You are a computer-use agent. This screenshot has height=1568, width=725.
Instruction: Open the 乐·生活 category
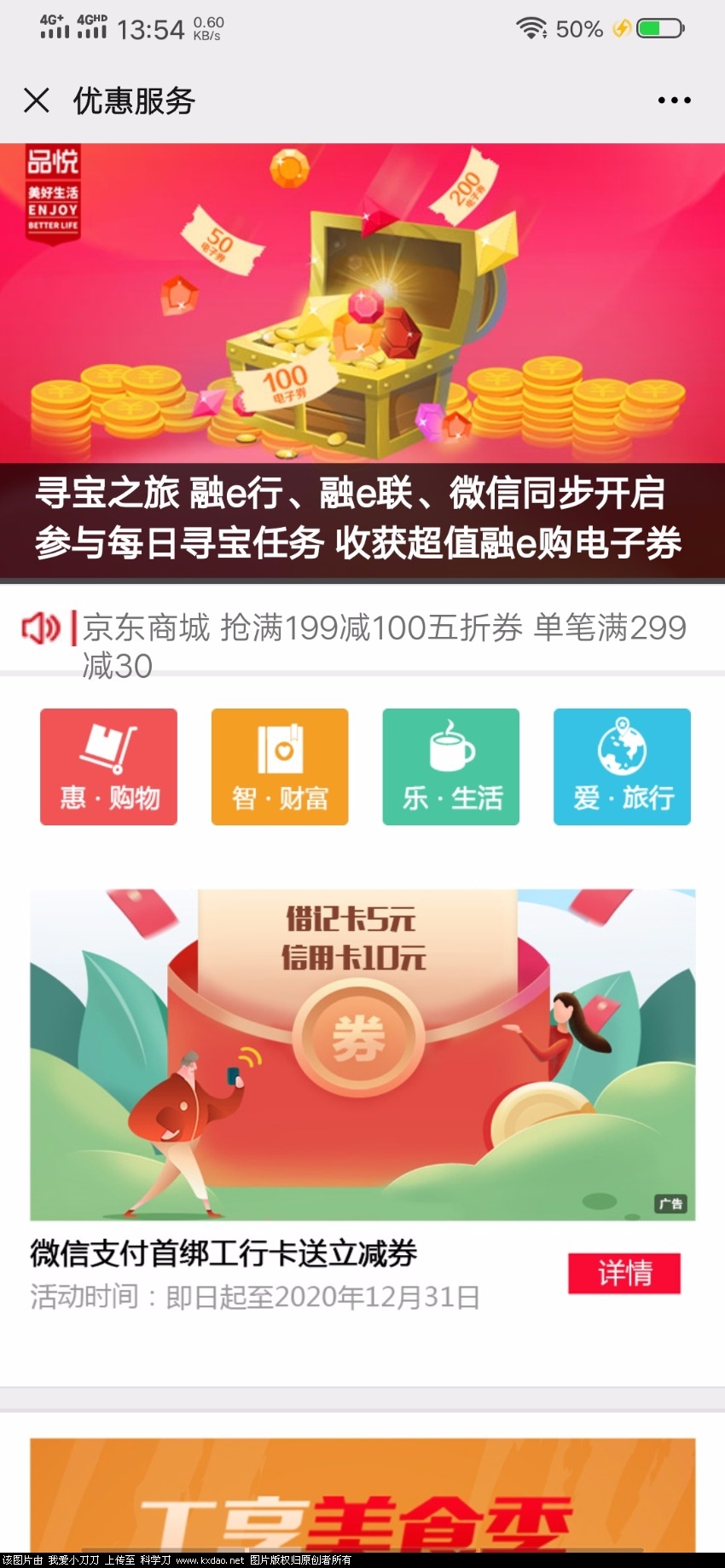point(450,767)
